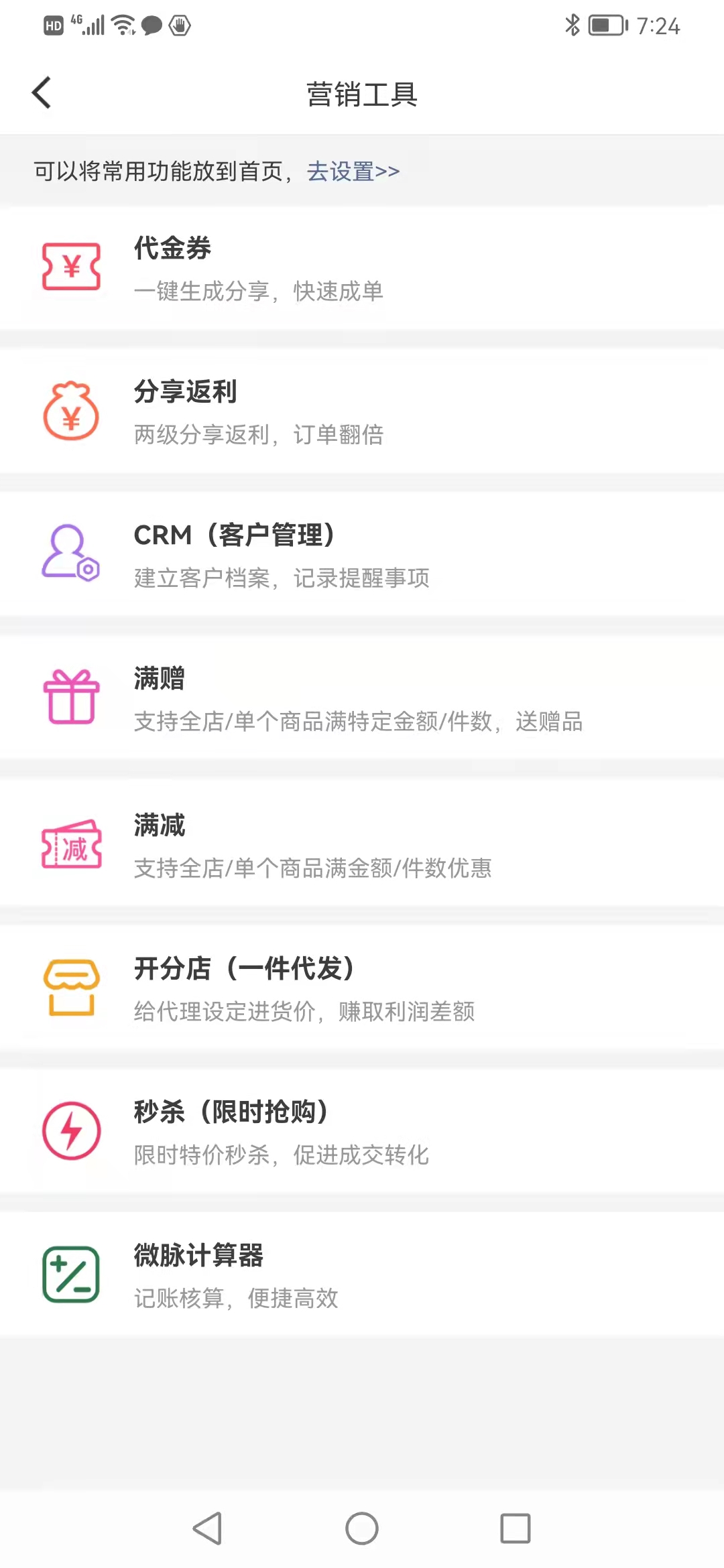Open 微脉计算器 via the calculator icon

point(70,1275)
